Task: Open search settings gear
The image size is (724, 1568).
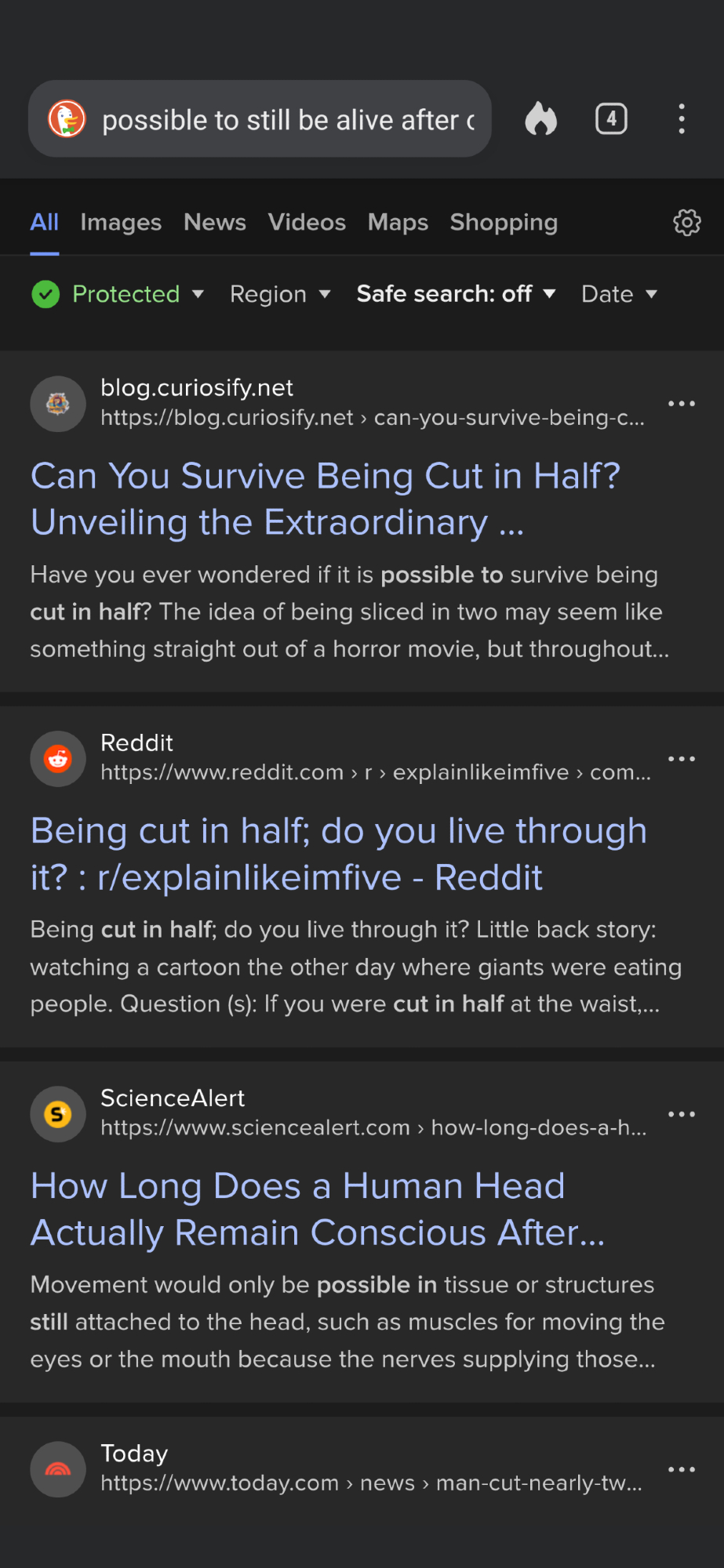Action: click(686, 223)
